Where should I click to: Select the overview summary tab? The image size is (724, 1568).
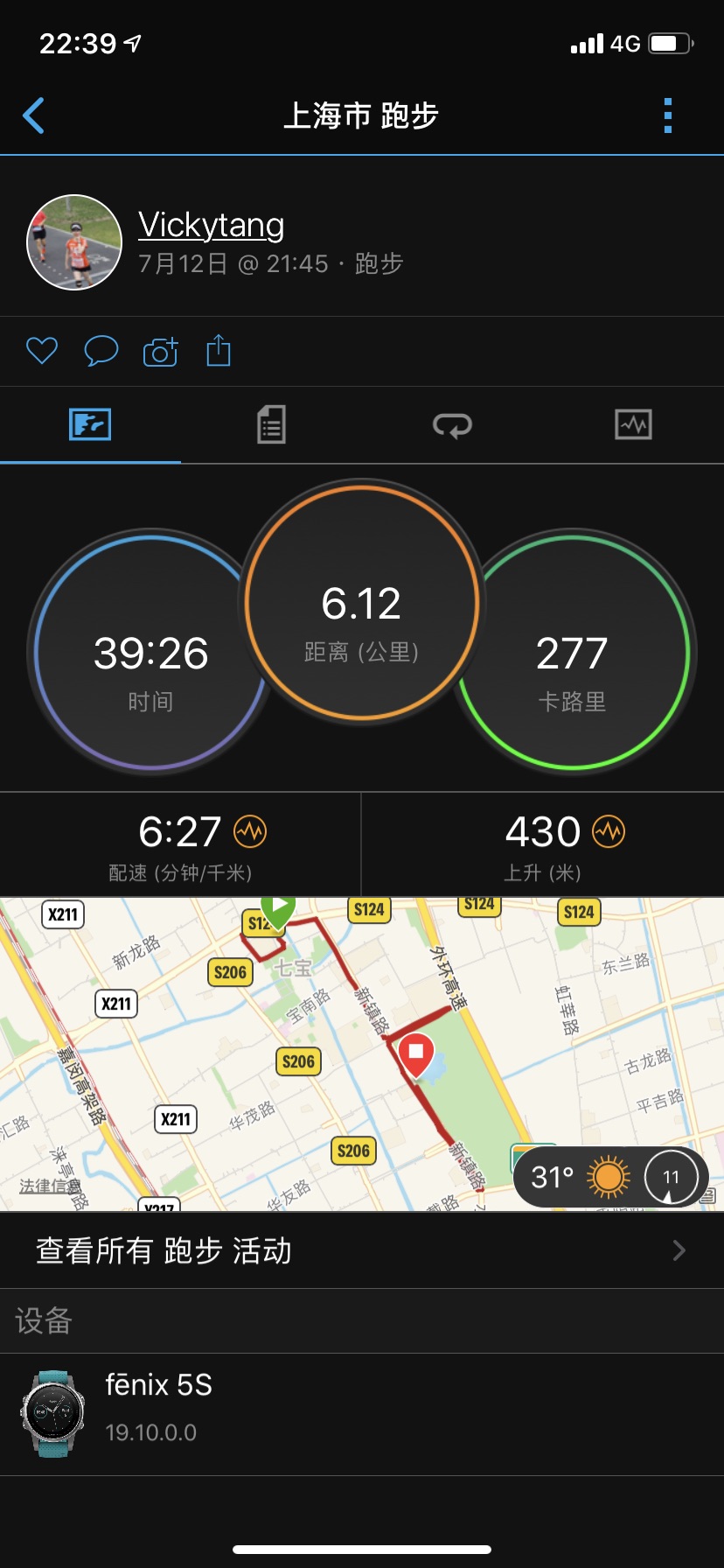[x=90, y=425]
